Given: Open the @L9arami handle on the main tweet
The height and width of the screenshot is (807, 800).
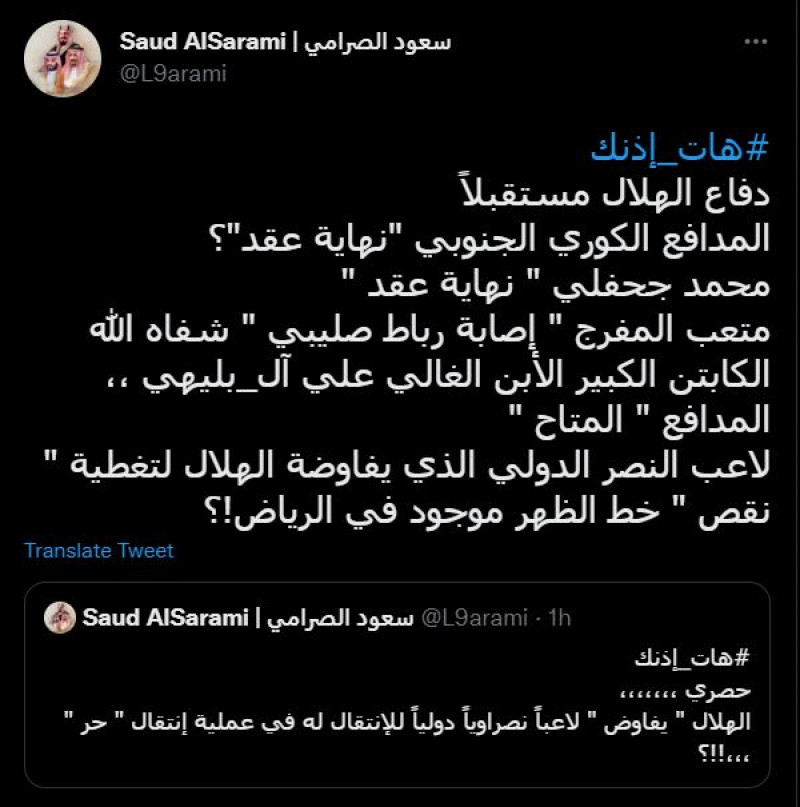Looking at the screenshot, I should click(x=172, y=73).
